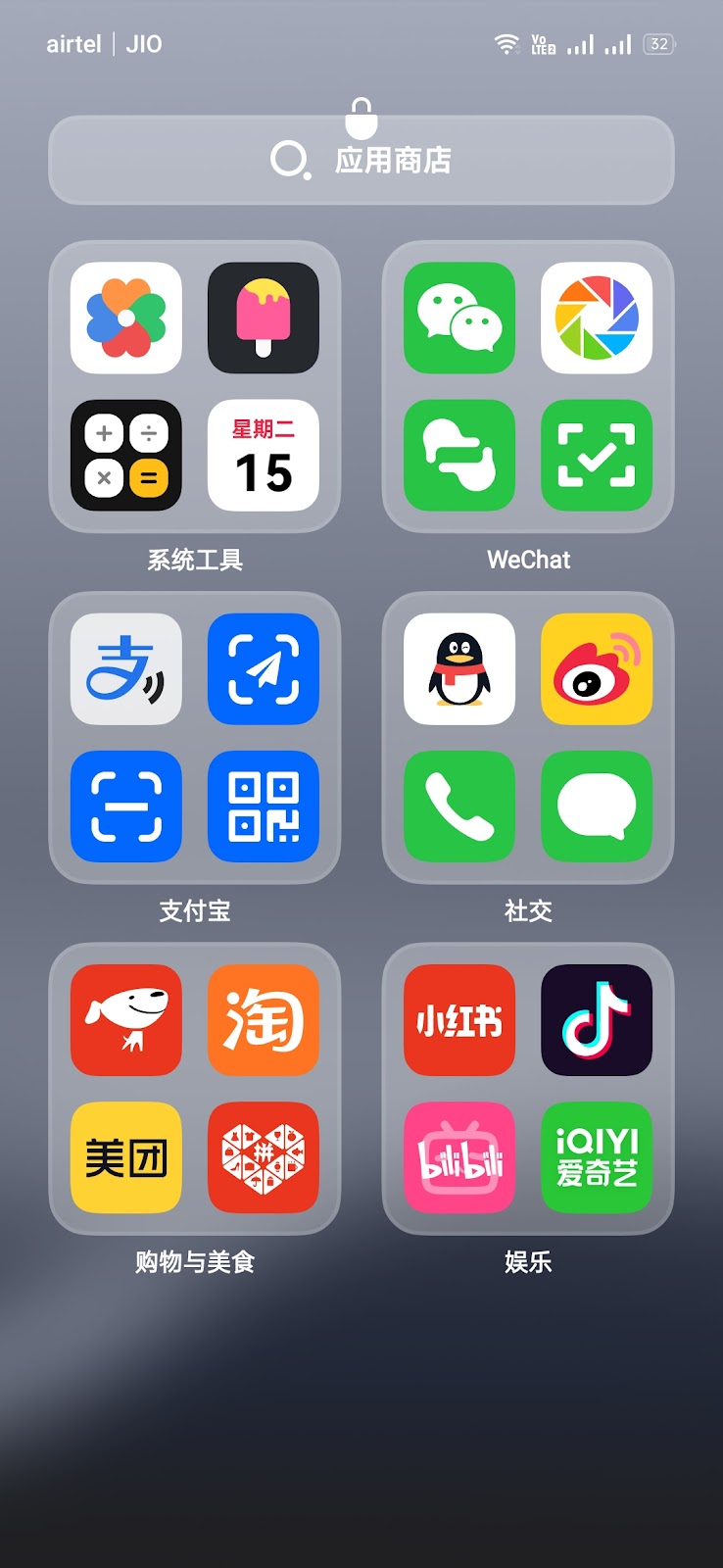Open the Phone dialer app
Viewport: 723px width, 1568px height.
click(459, 807)
